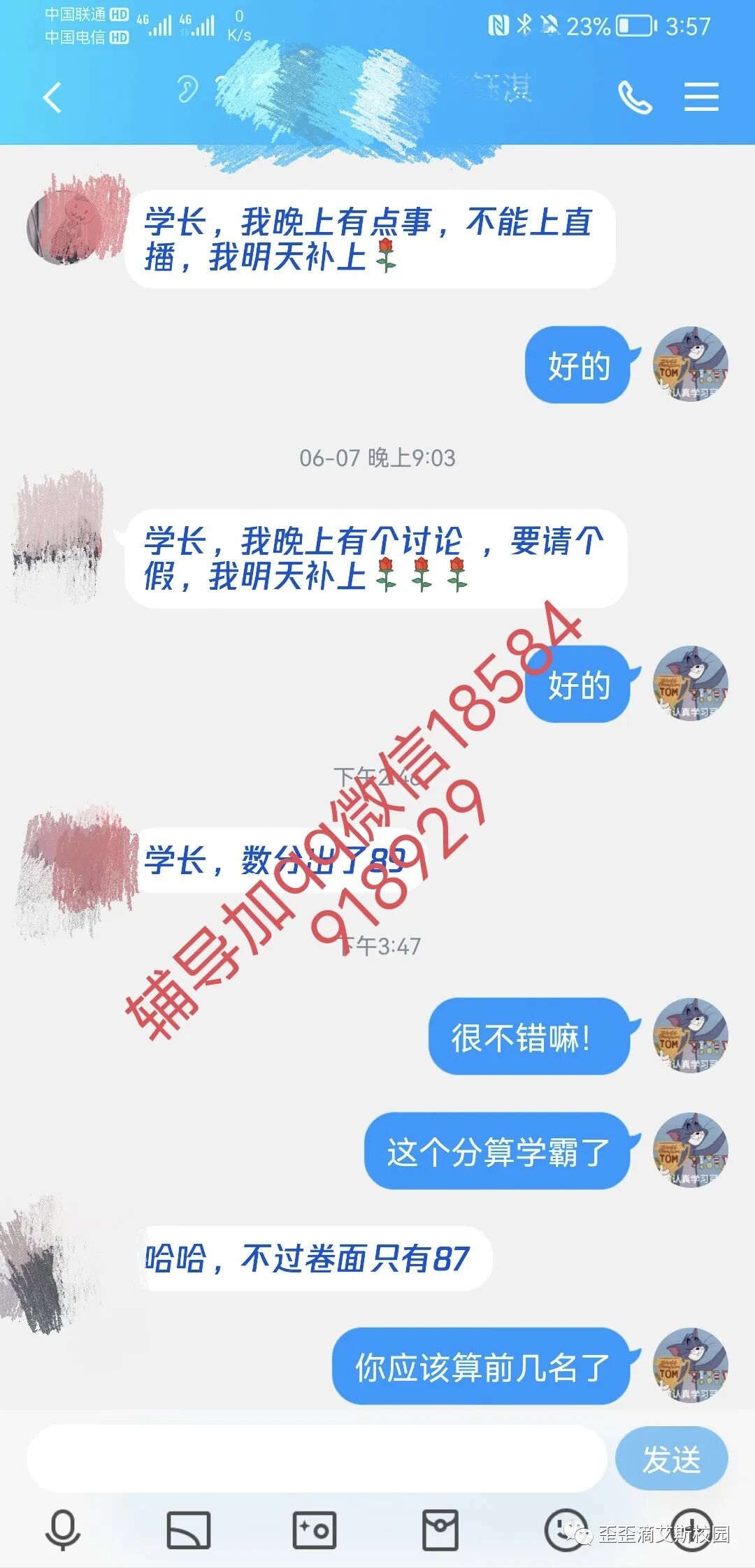Screen dimensions: 755x1568
Task: Open the plus more options icon
Action: [x=691, y=1530]
